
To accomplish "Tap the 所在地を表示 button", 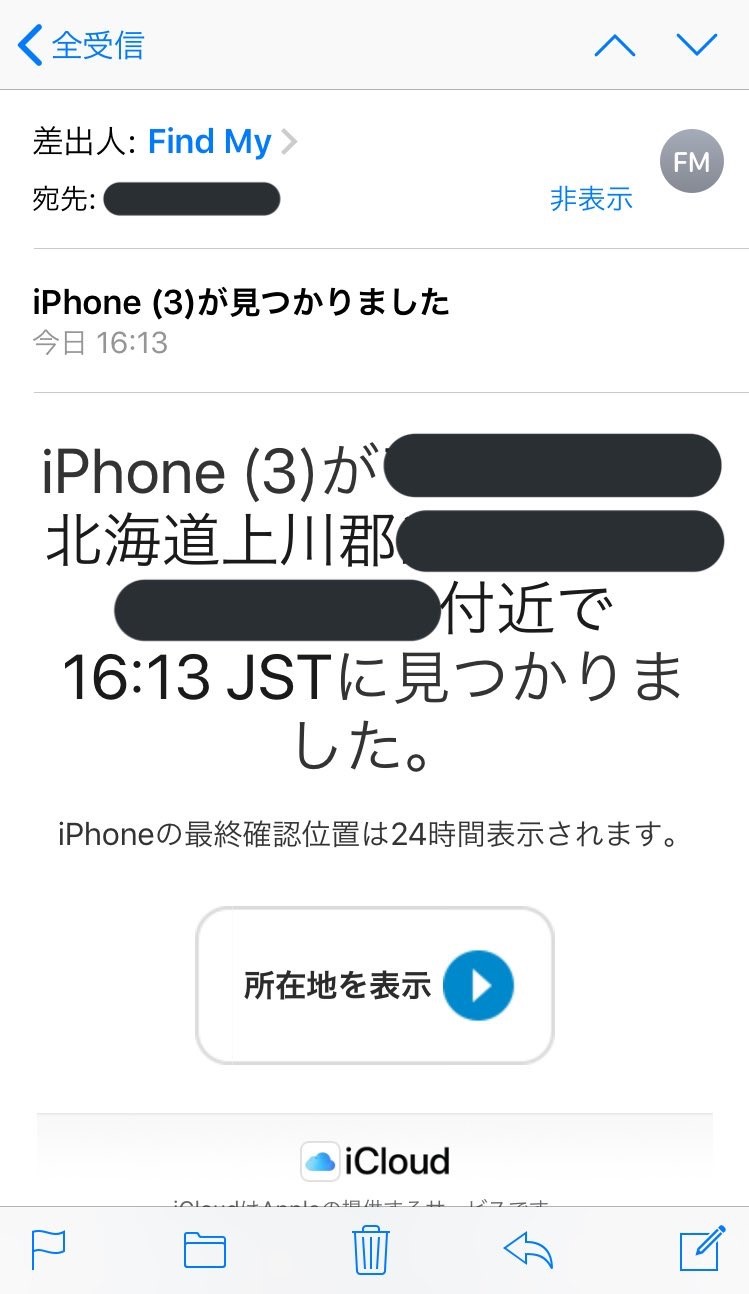I will (375, 985).
